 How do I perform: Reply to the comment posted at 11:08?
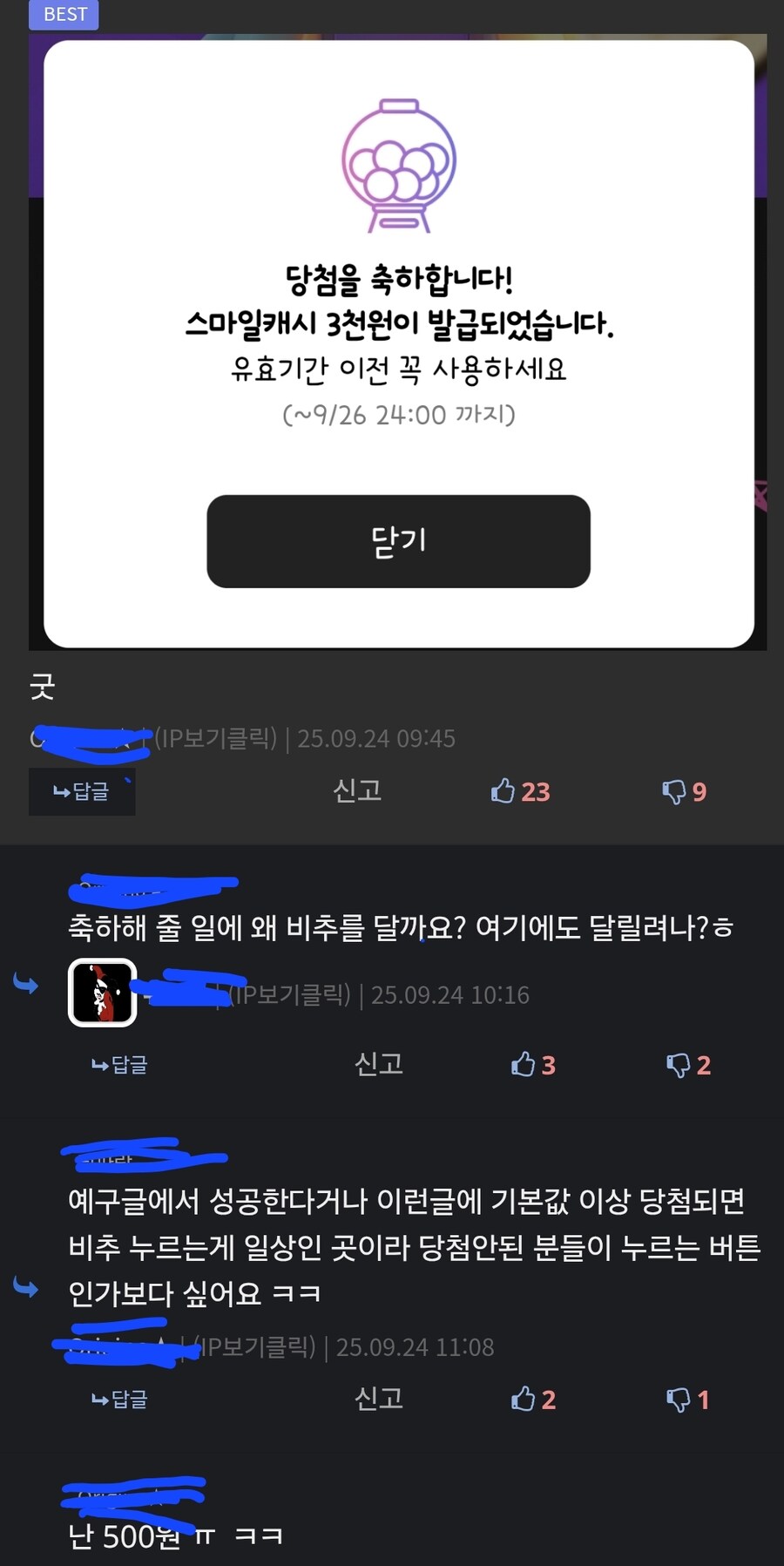coord(119,1400)
